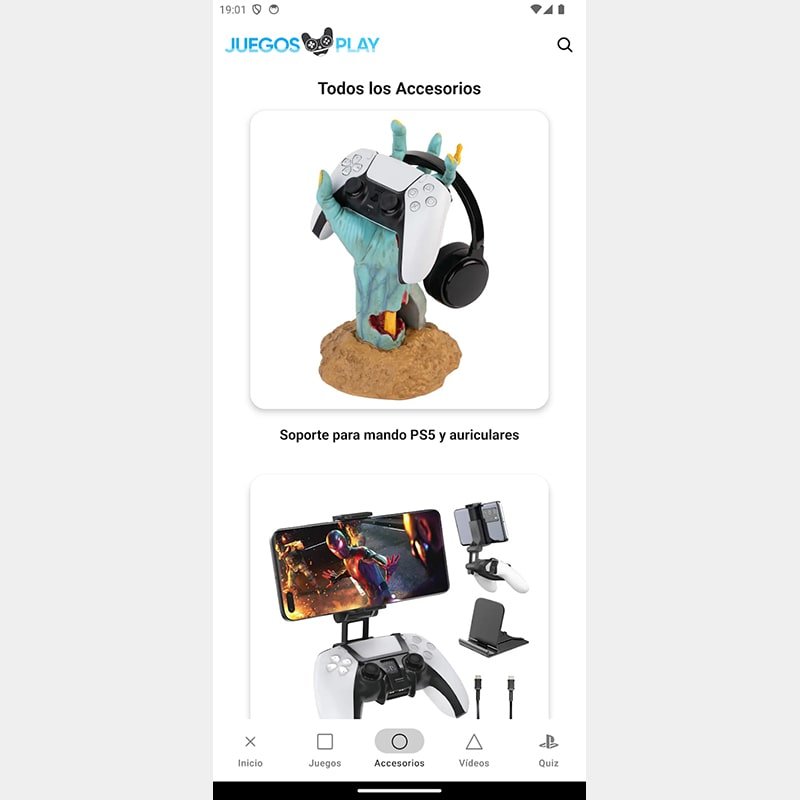
Task: Select the Accesorios tab
Action: coord(399,749)
